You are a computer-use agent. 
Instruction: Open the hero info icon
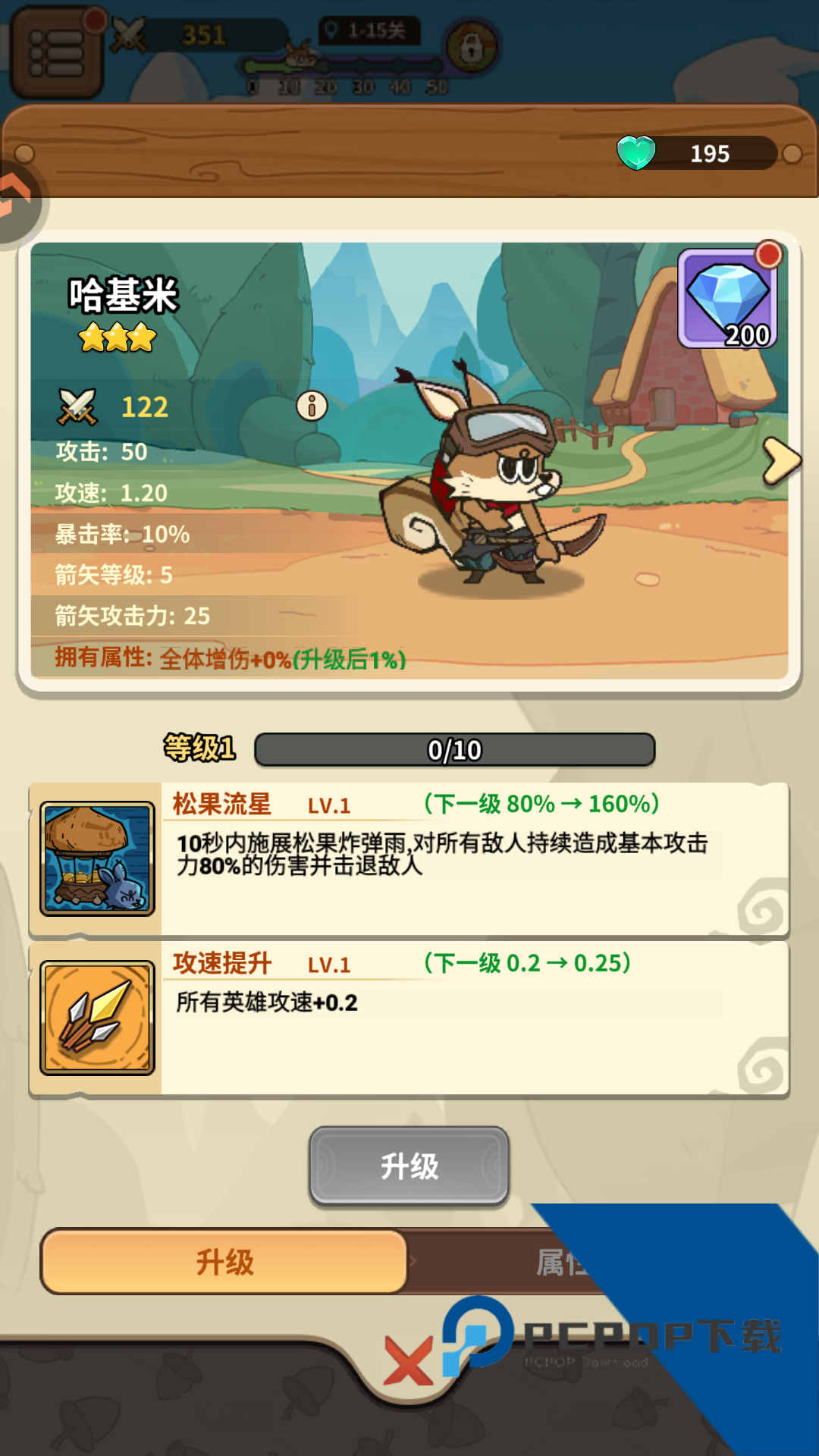(x=312, y=406)
